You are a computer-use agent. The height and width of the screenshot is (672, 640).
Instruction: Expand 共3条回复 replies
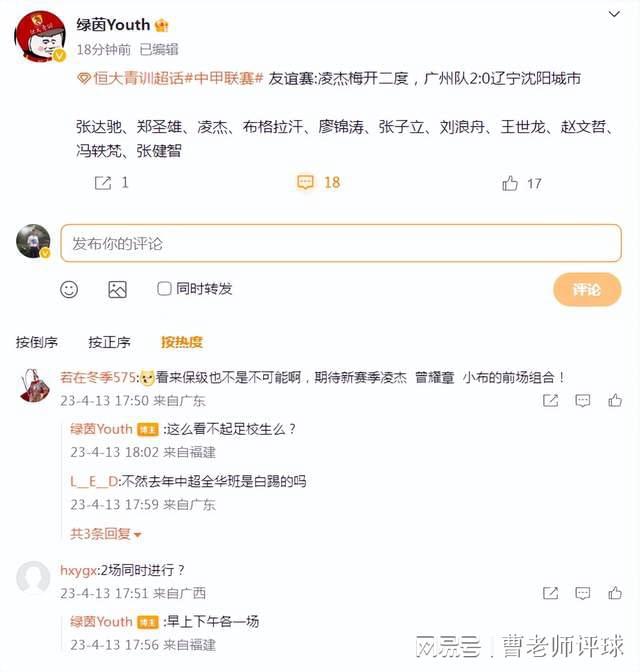pyautogui.click(x=106, y=534)
